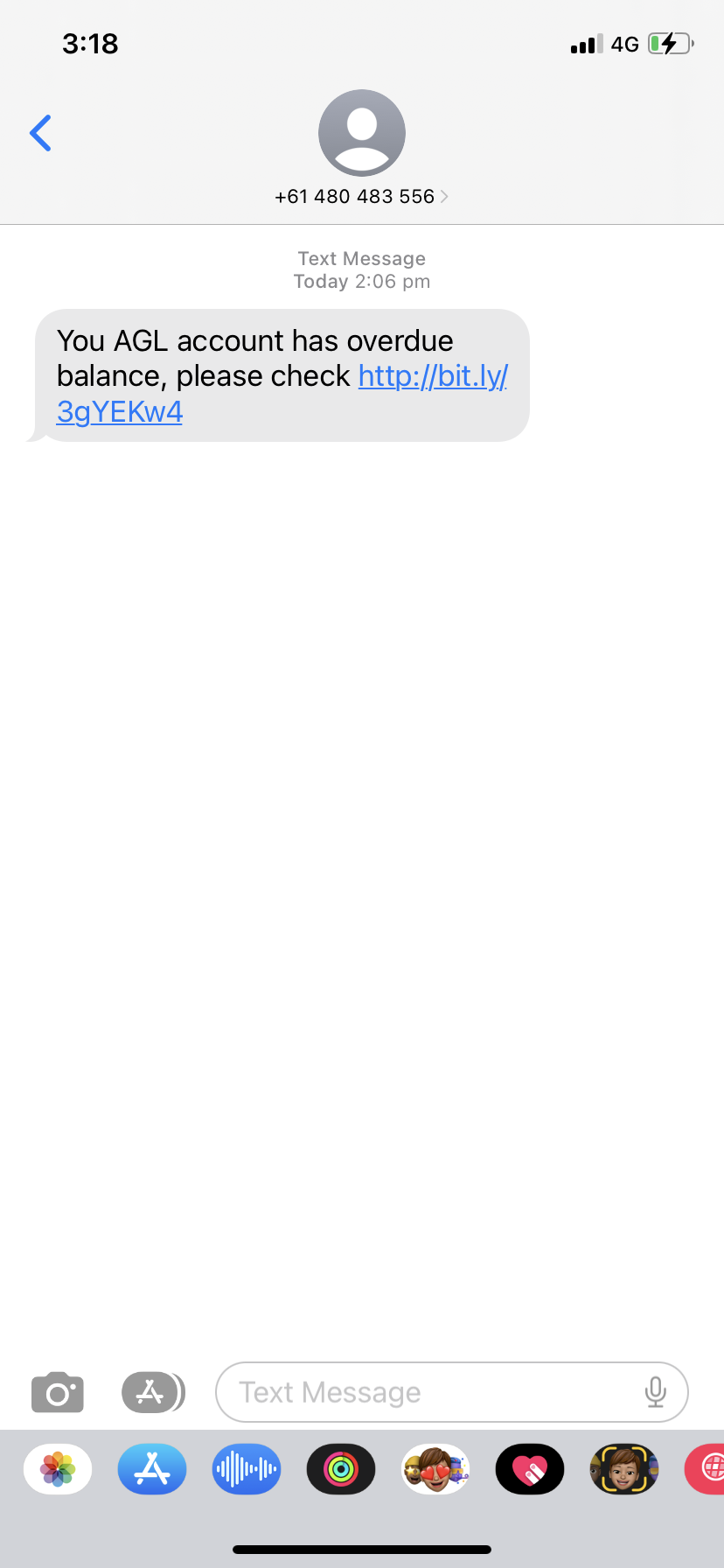Tap the battery charging indicator

[668, 44]
